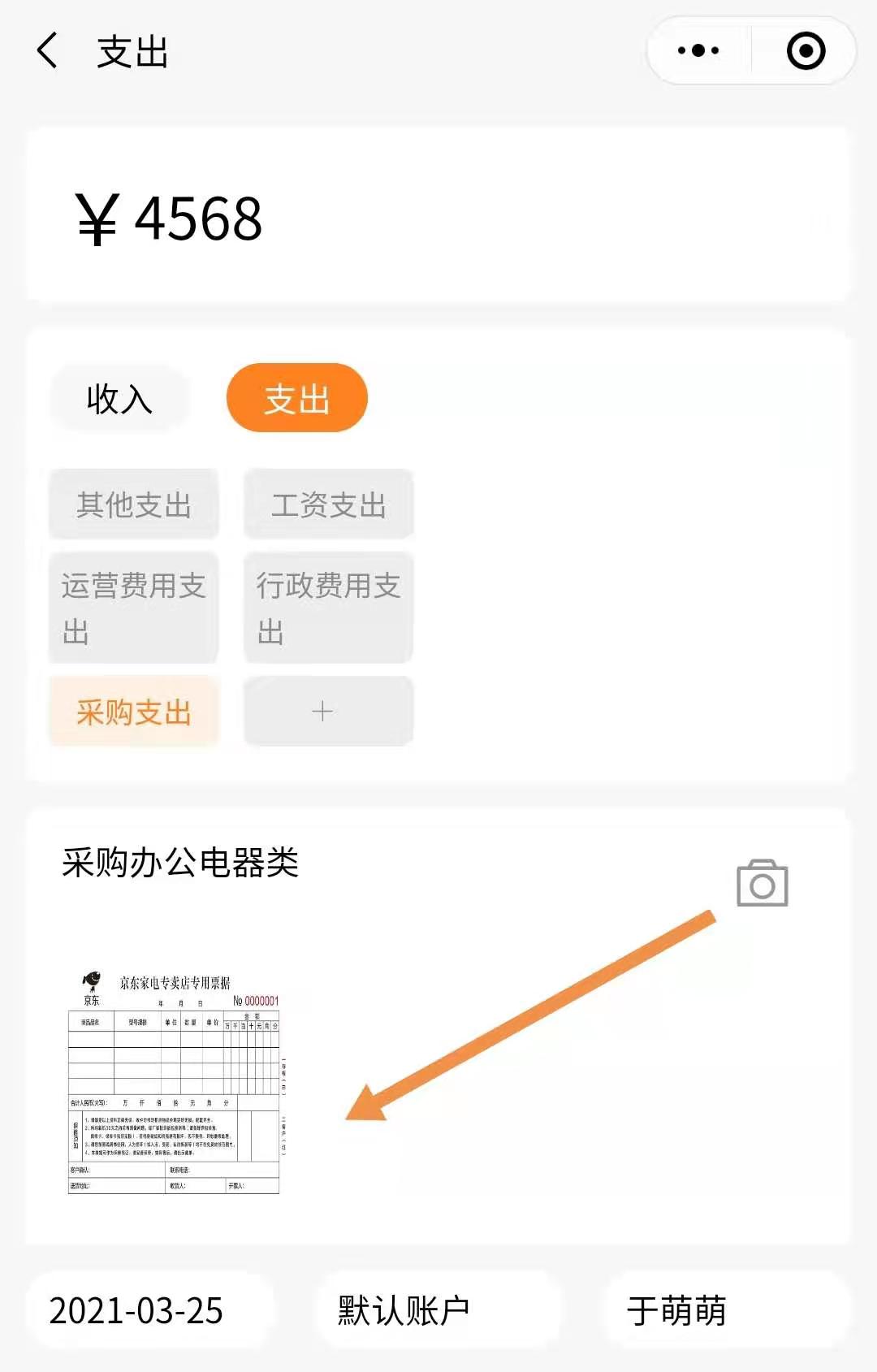Switch to the 收入 tab

click(119, 399)
